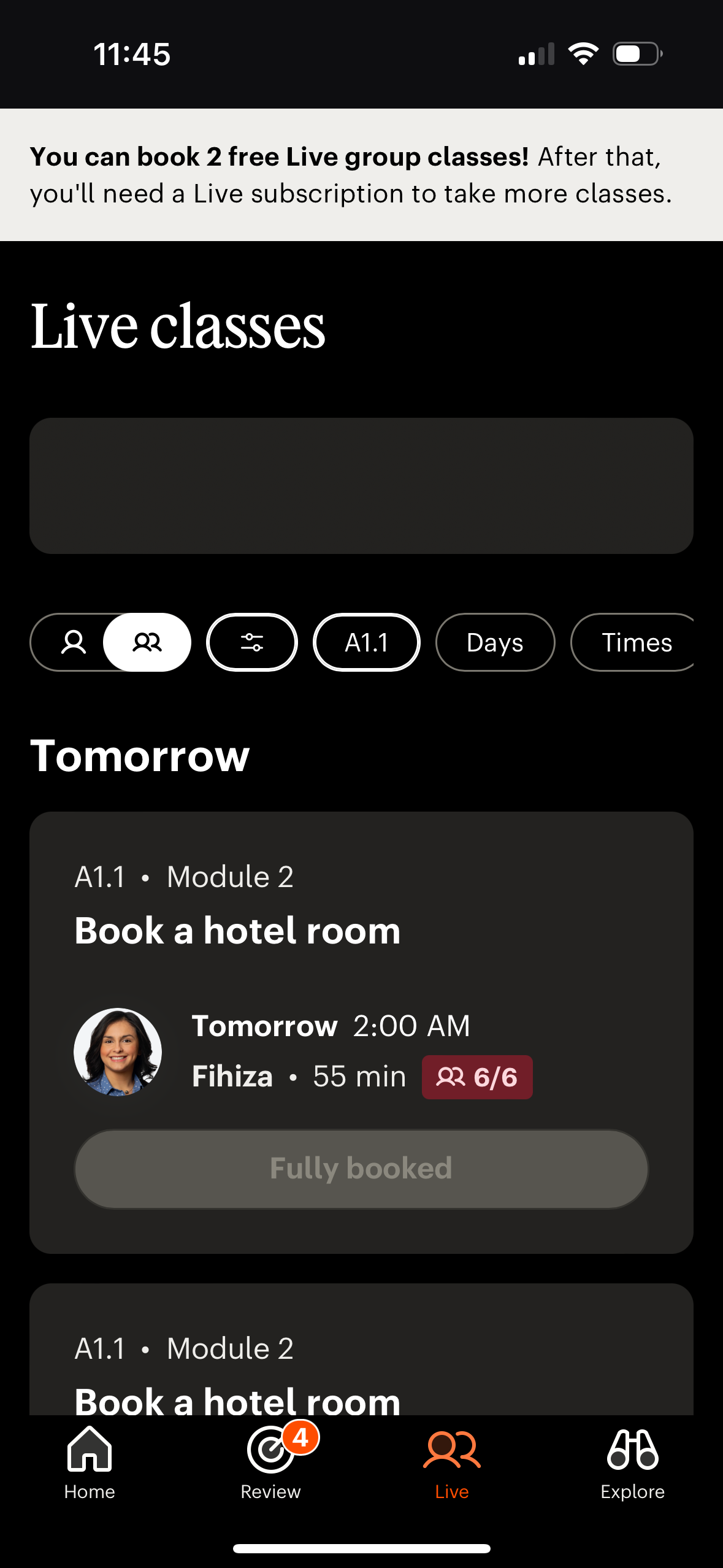Toggle group classes filter on
This screenshot has height=1568, width=723.
click(147, 642)
